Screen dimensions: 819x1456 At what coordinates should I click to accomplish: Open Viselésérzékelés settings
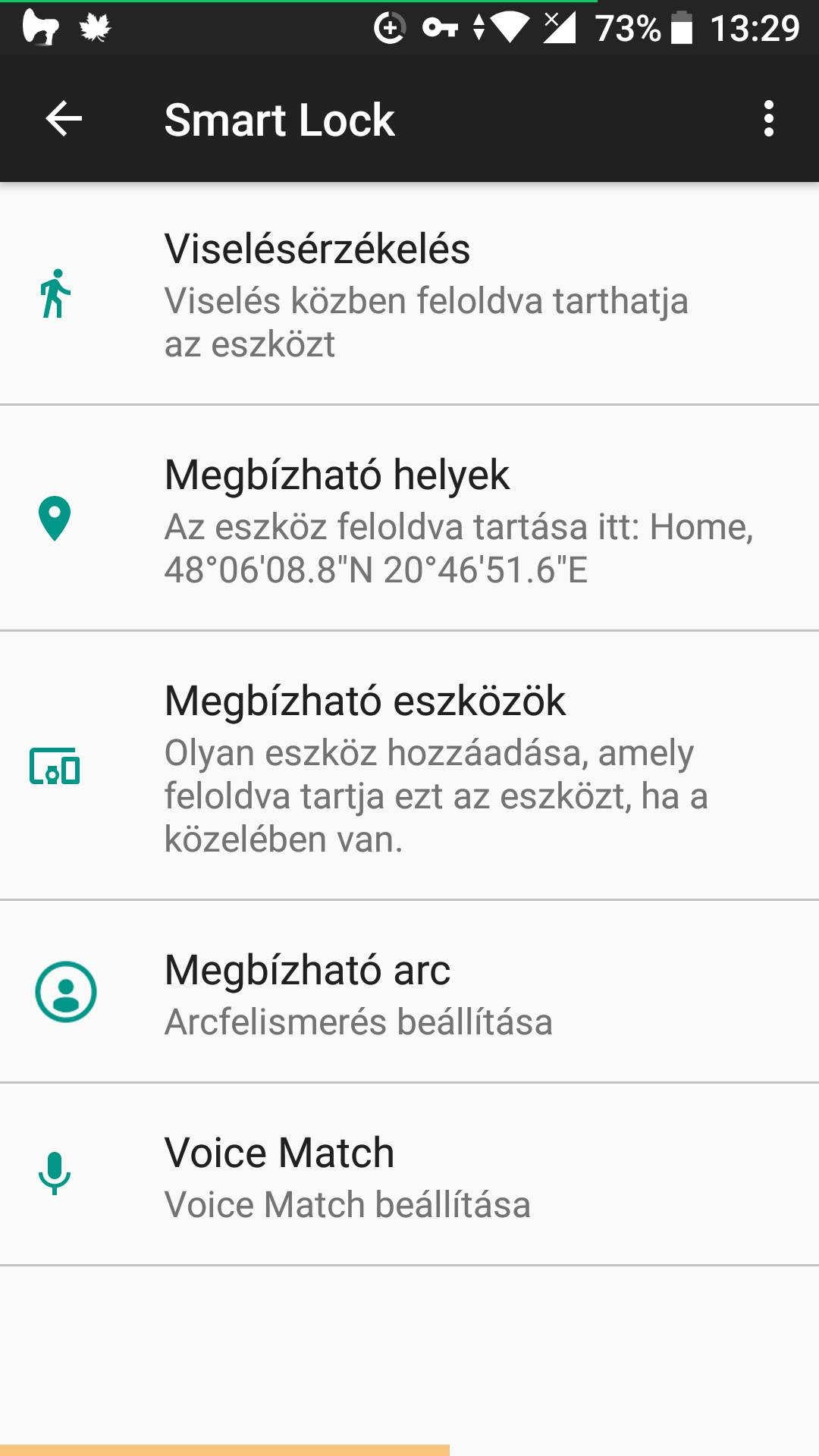point(409,294)
